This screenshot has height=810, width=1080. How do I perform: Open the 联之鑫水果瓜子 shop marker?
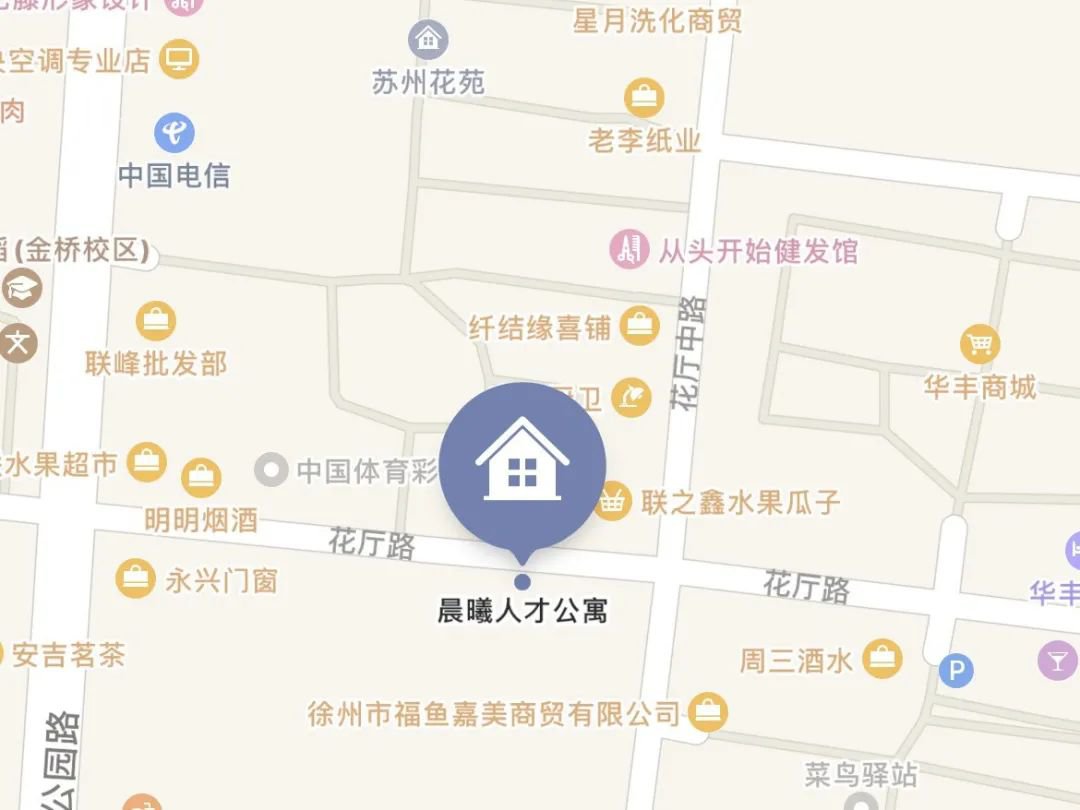coord(613,499)
